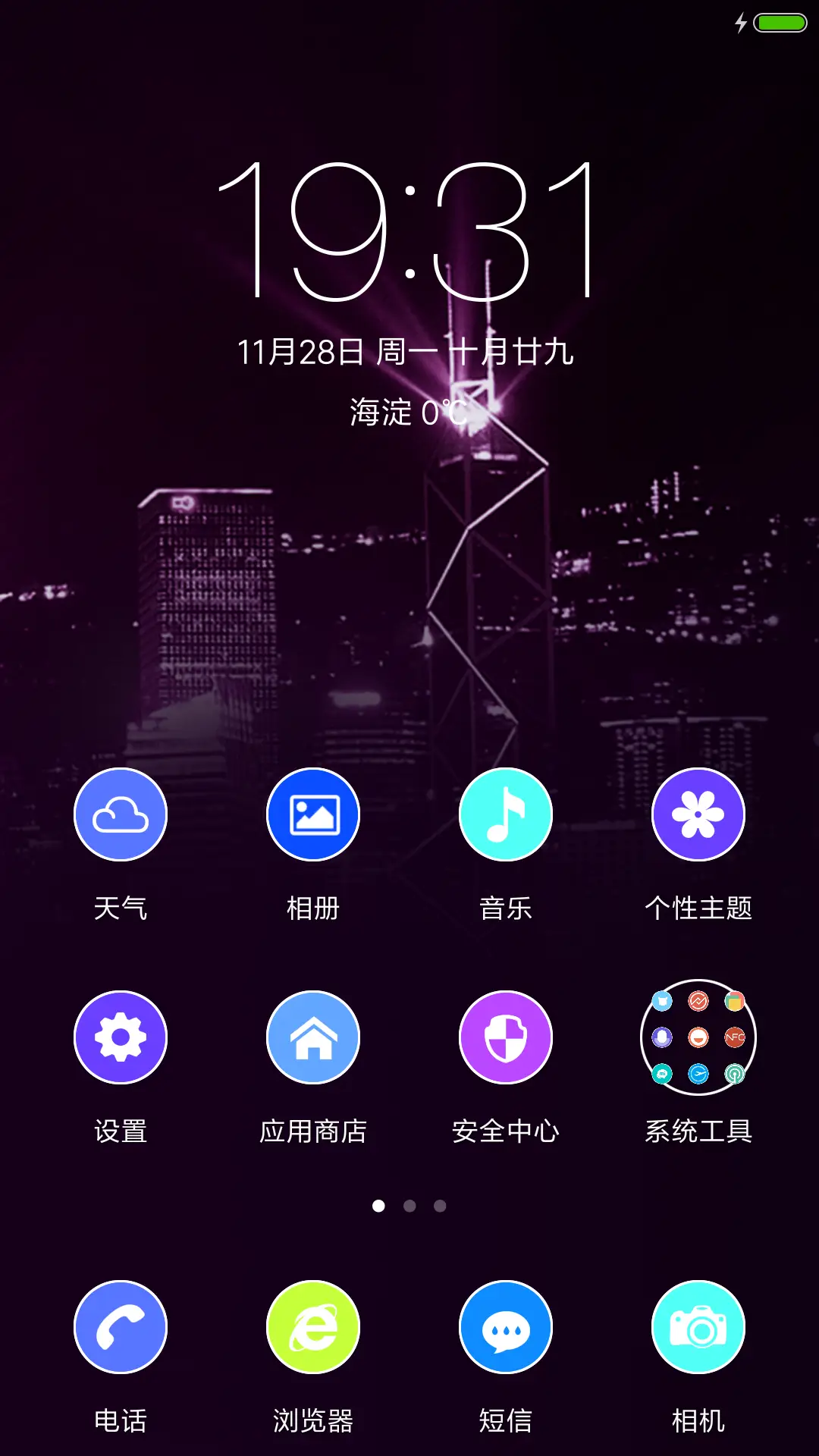Tap the 海淀 0°C weather information
Viewport: 819px width, 1456px height.
[409, 412]
